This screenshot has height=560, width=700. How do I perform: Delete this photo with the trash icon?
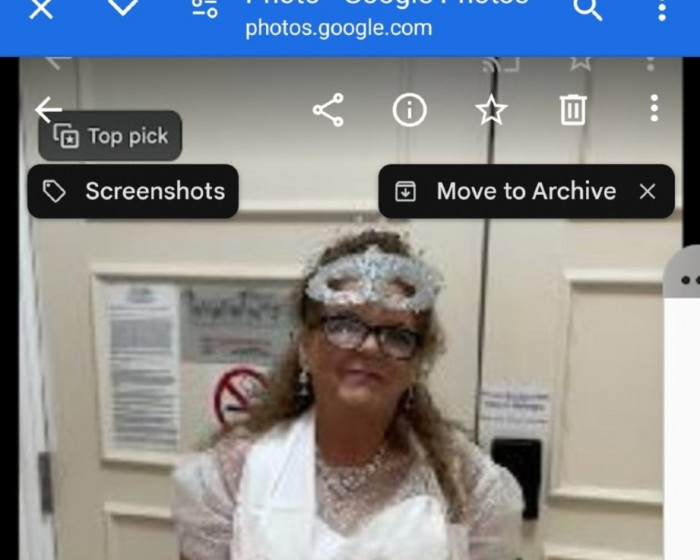[572, 110]
